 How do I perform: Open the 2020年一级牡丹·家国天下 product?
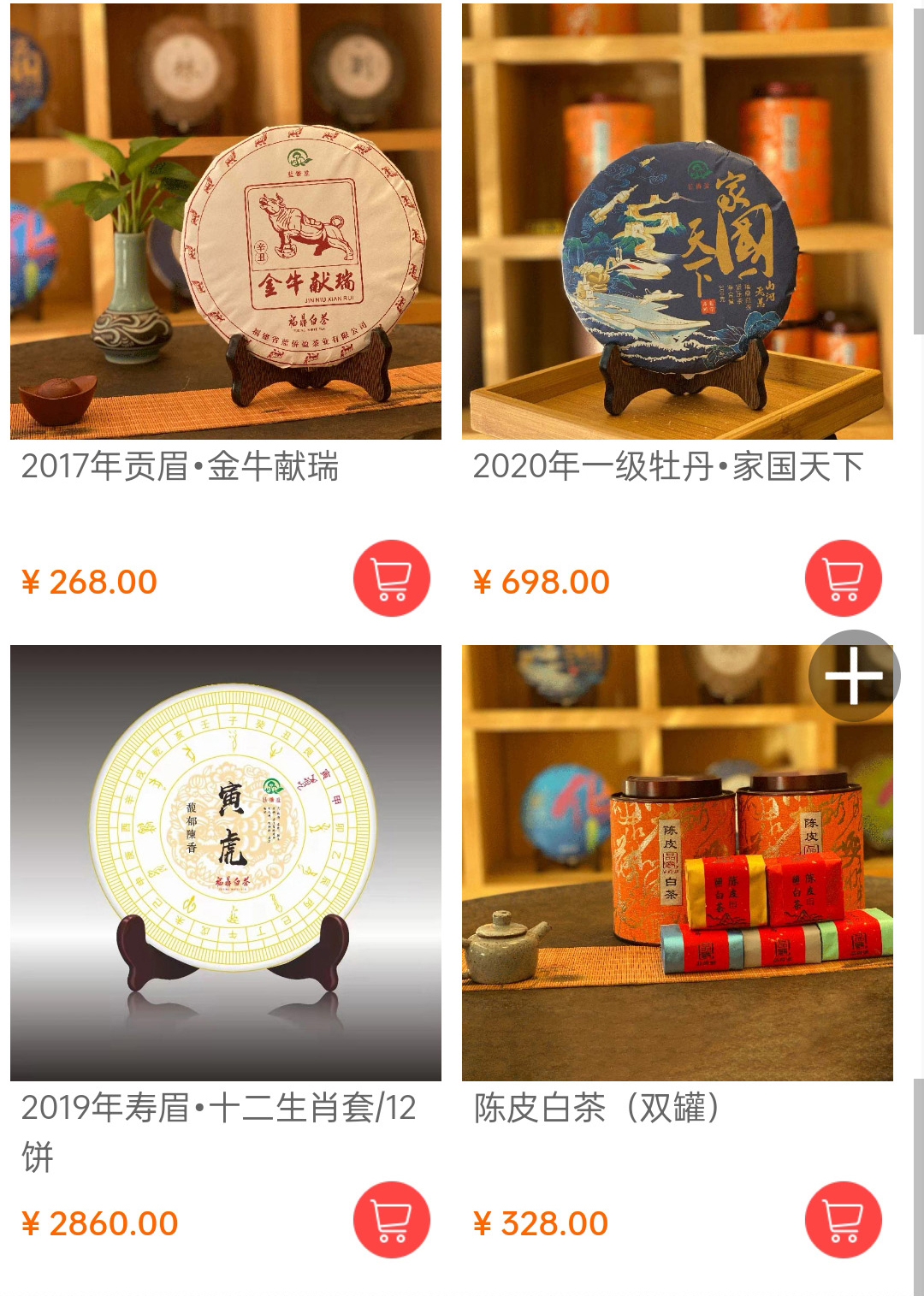coord(677,222)
